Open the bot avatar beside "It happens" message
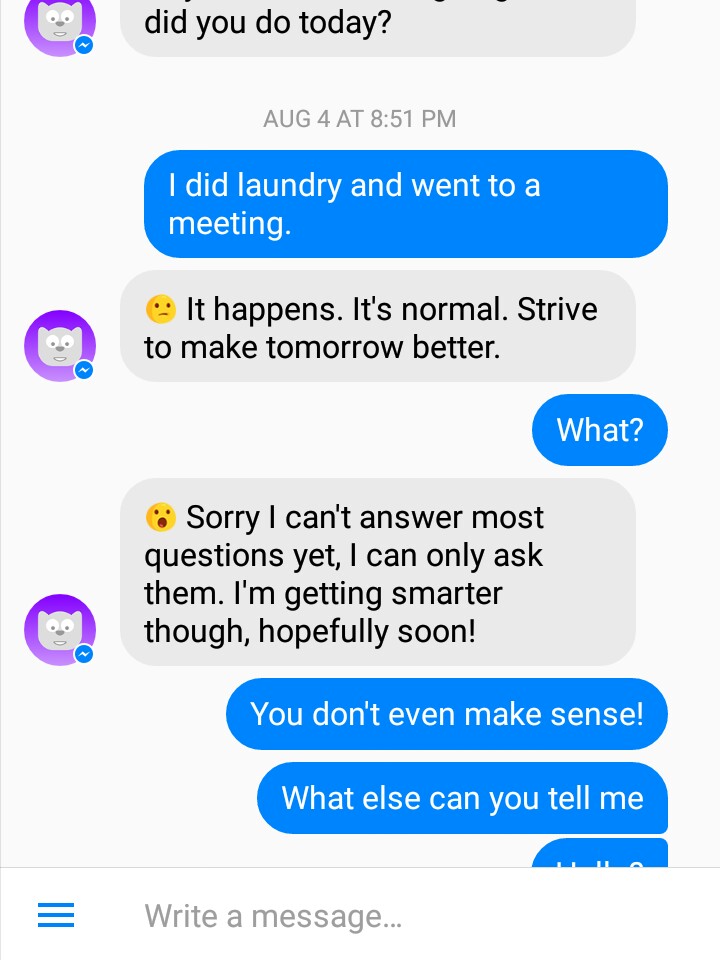720x960 pixels. coord(60,346)
